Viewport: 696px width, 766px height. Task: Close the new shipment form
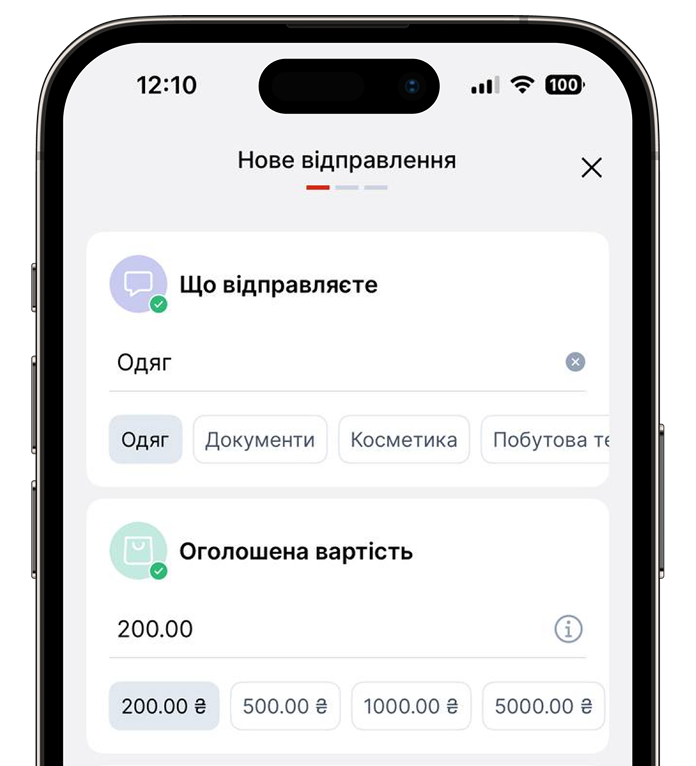click(x=592, y=167)
